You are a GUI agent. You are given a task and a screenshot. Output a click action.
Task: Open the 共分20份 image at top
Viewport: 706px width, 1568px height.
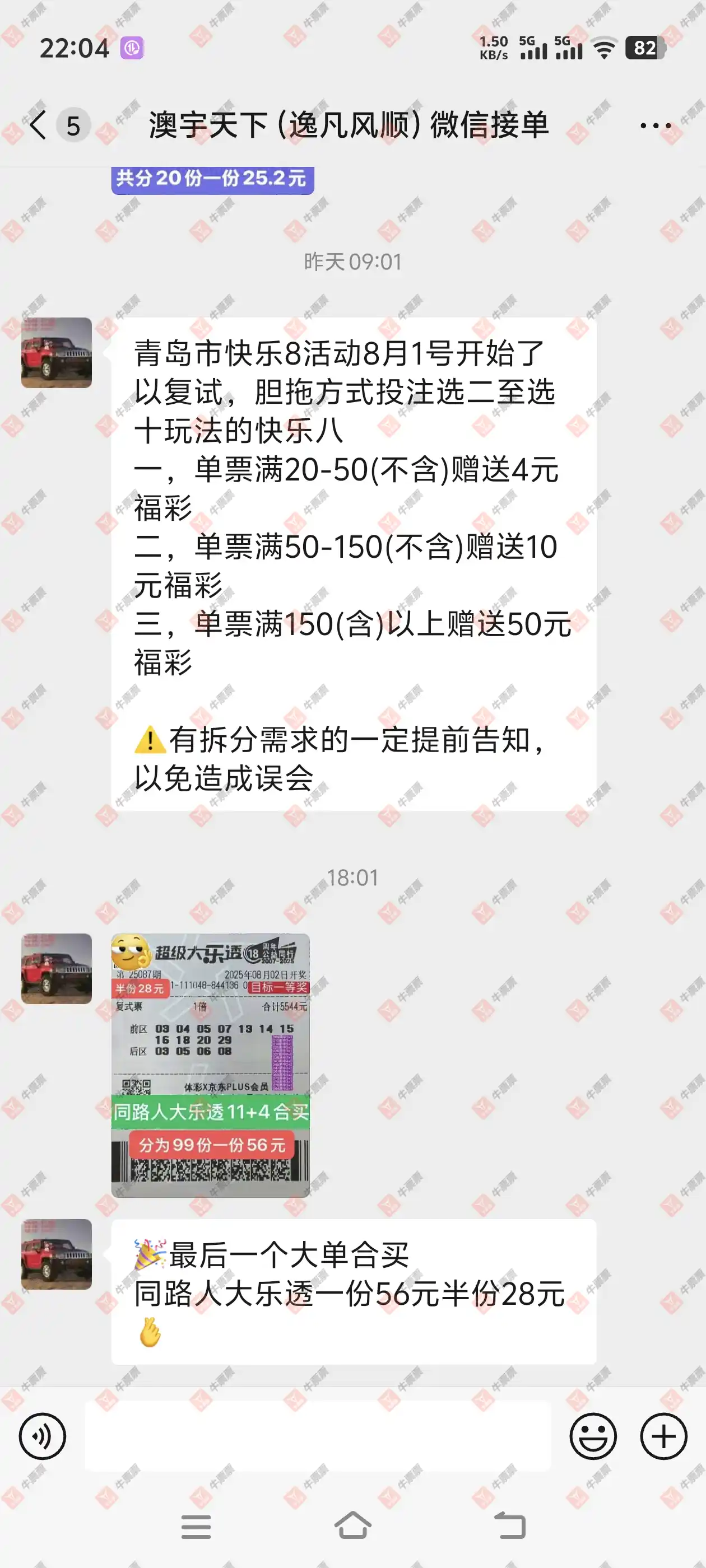212,180
